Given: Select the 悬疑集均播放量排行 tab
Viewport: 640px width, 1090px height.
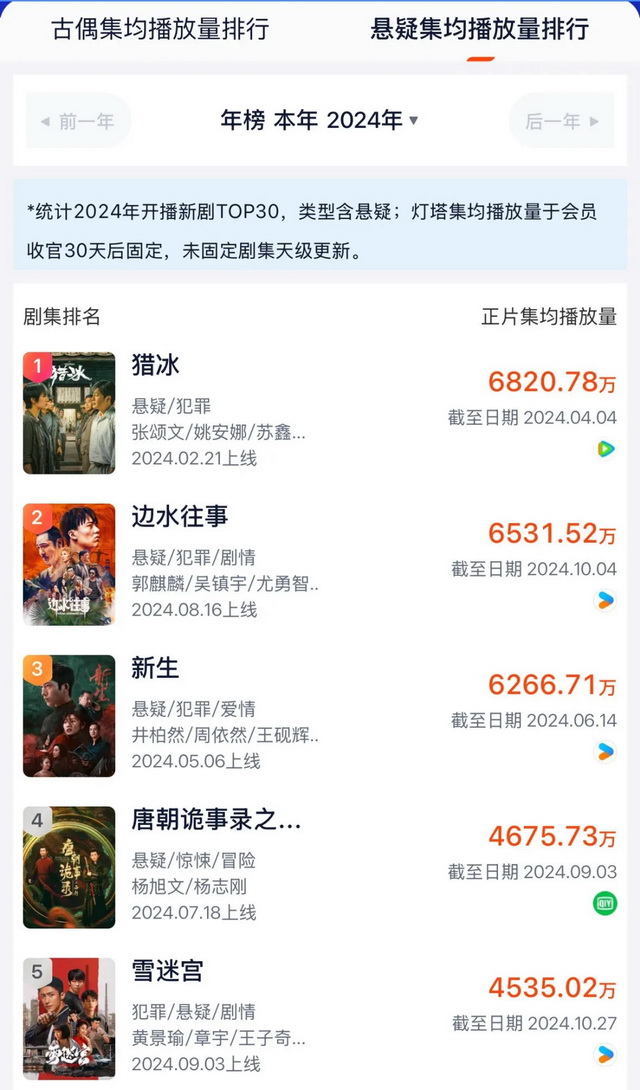Looking at the screenshot, I should 479,28.
